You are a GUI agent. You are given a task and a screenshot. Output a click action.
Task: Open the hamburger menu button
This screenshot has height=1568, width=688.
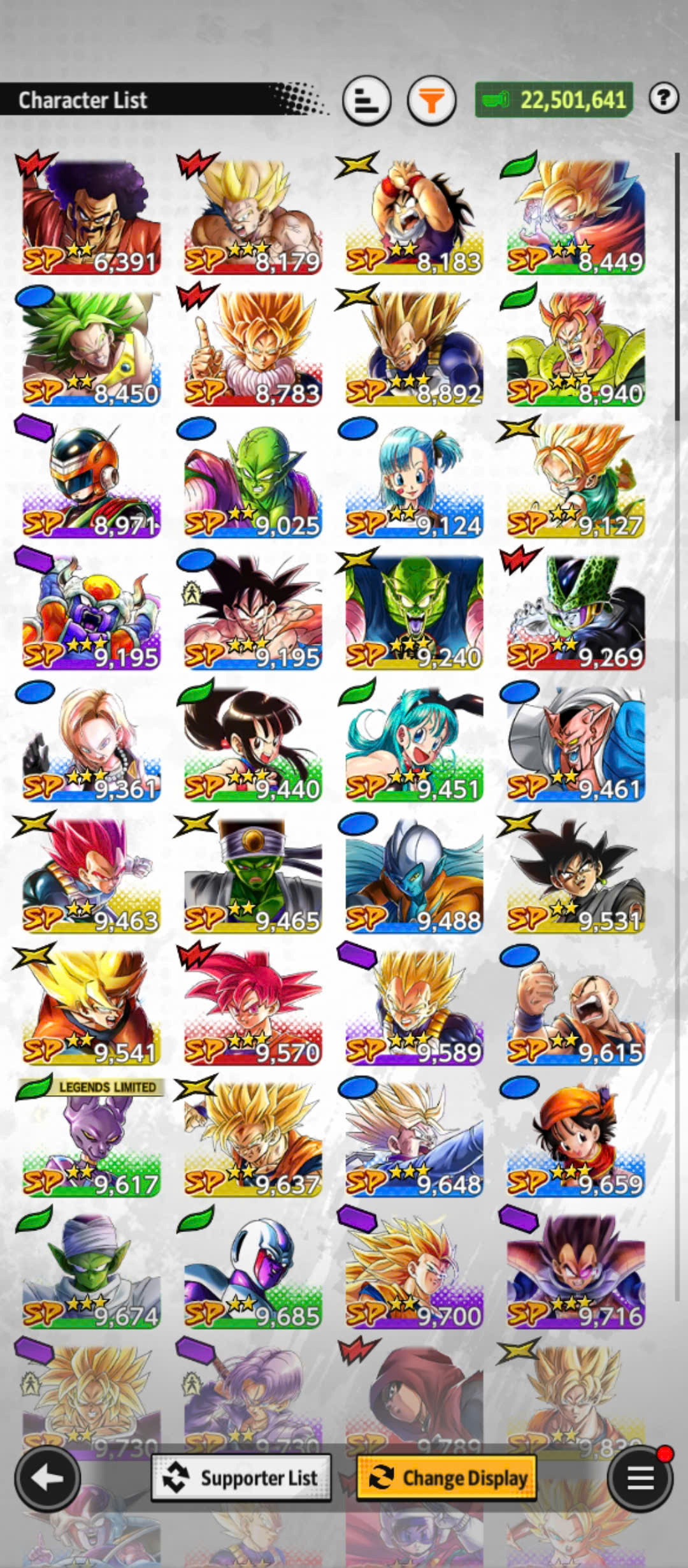[x=640, y=1477]
